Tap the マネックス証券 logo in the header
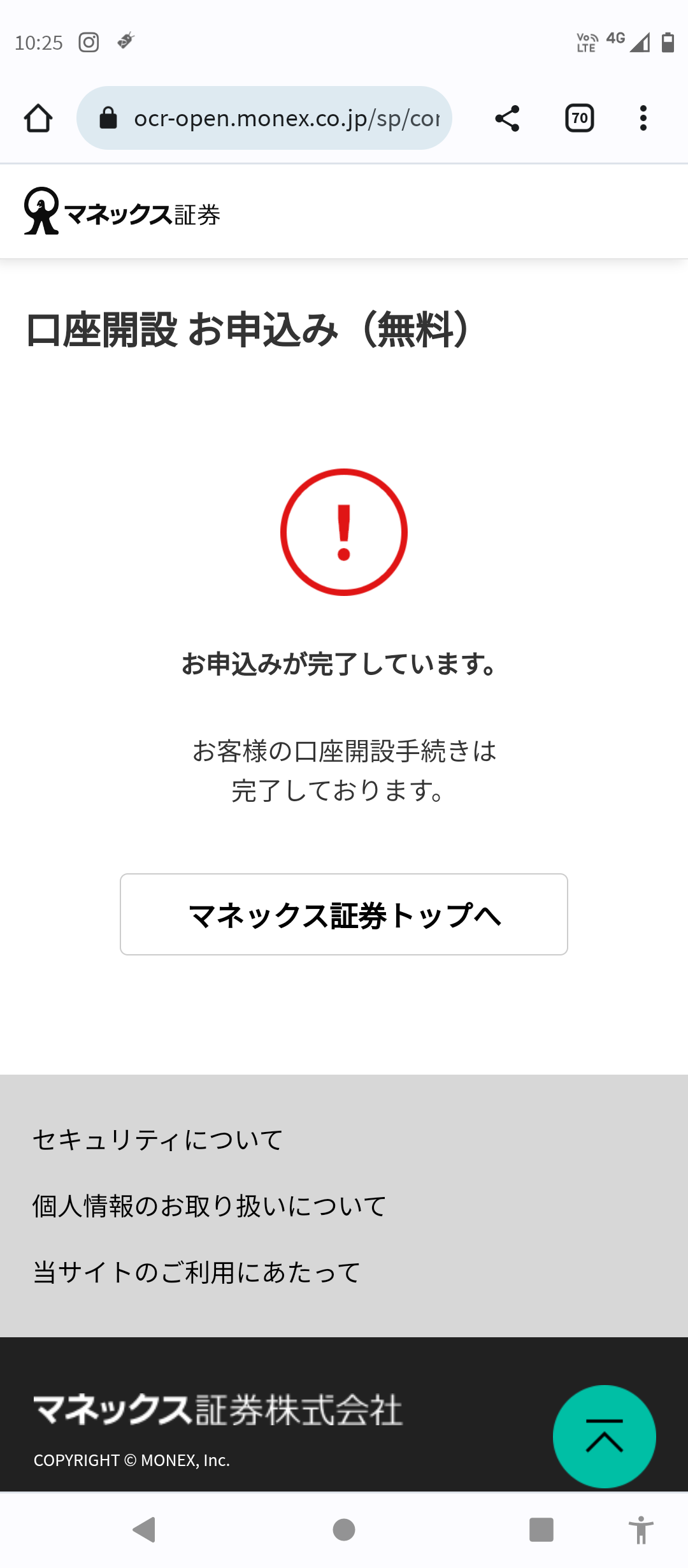The width and height of the screenshot is (688, 1568). tap(122, 212)
